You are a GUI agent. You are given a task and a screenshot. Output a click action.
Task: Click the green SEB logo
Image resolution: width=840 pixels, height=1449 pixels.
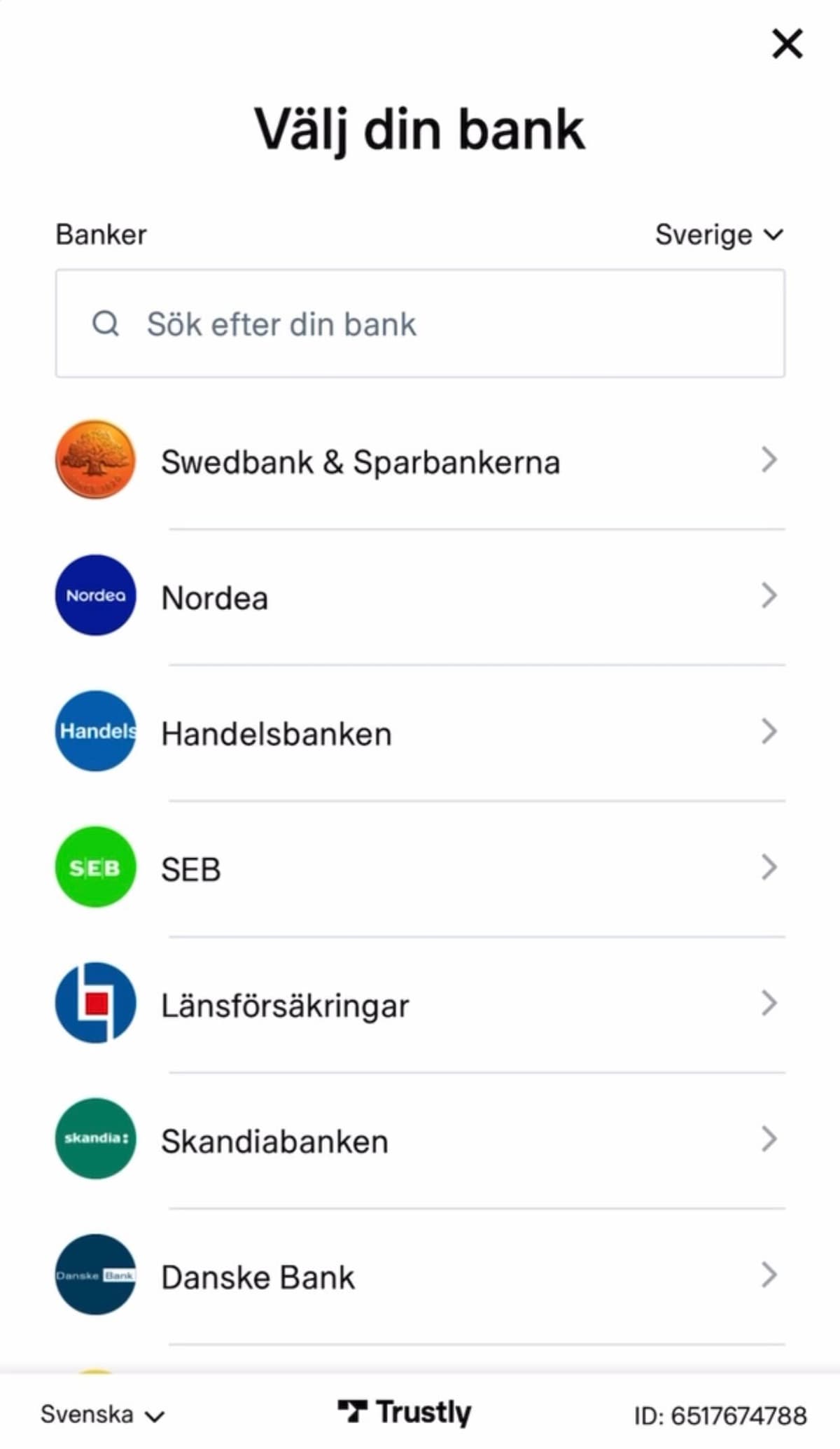click(x=94, y=868)
